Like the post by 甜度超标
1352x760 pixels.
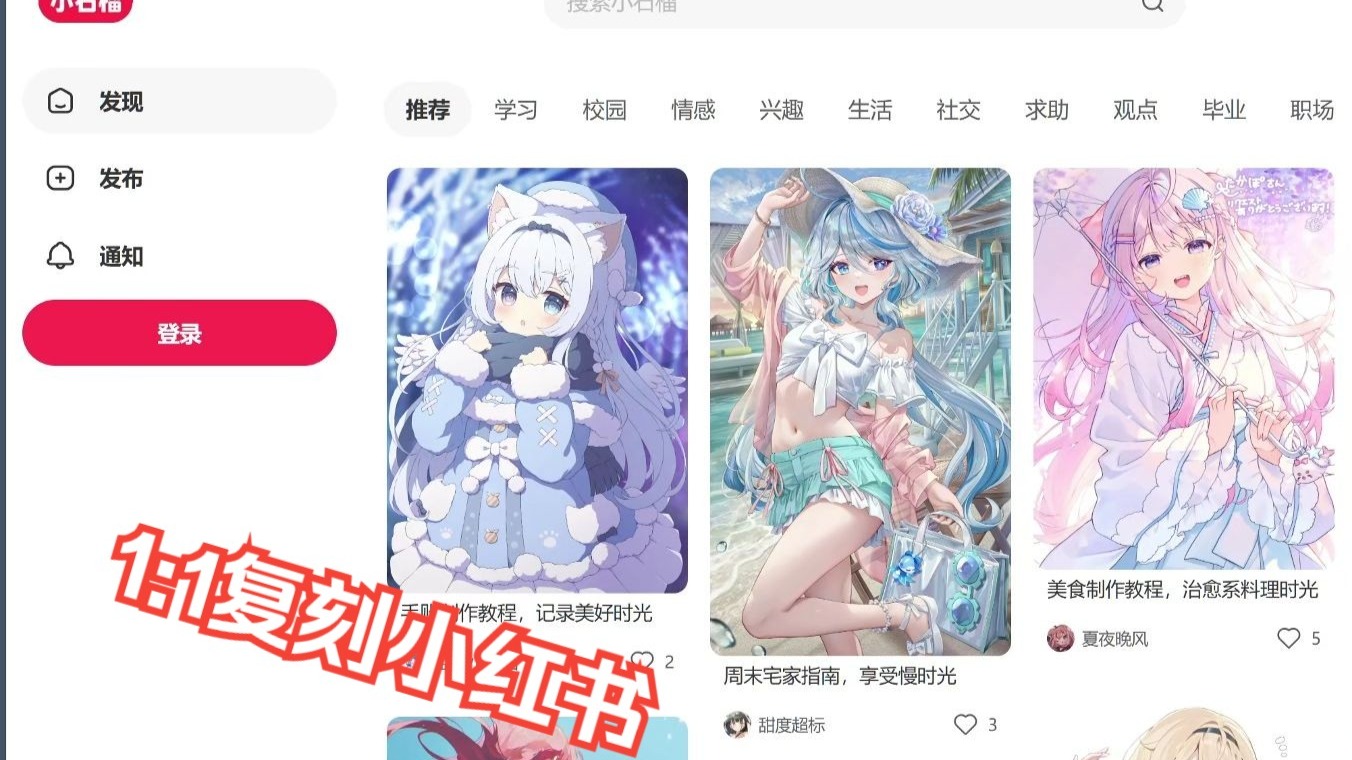tap(965, 725)
